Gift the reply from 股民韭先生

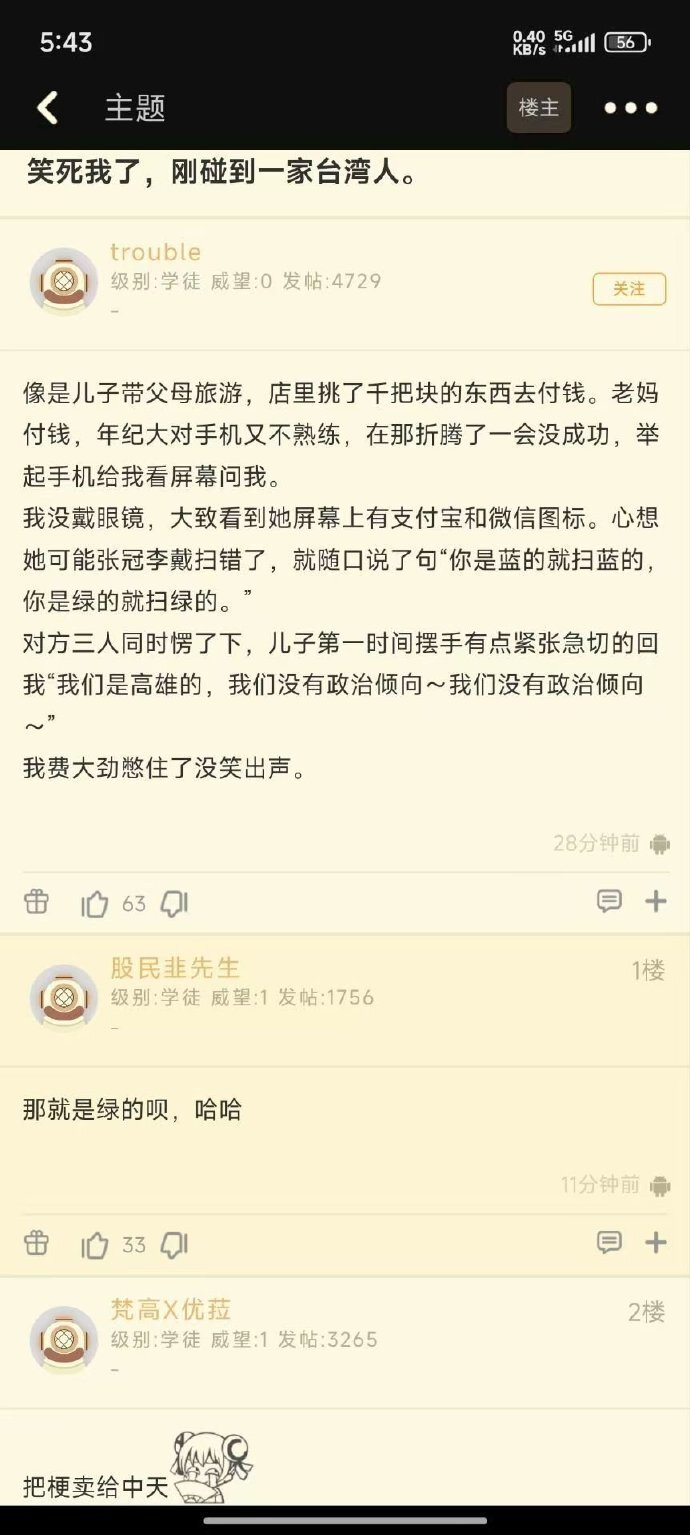pyautogui.click(x=36, y=1243)
